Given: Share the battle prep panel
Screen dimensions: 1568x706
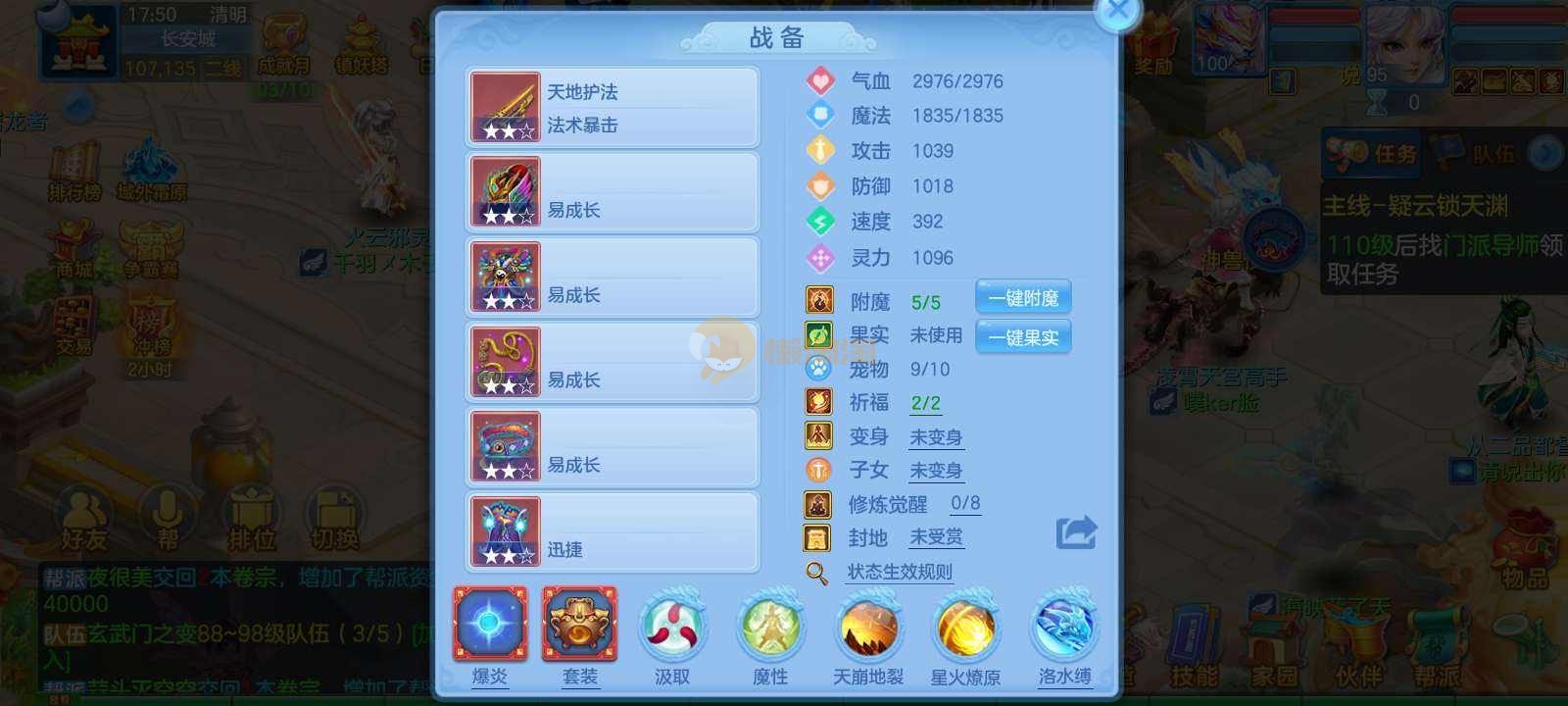Looking at the screenshot, I should coord(1076,532).
